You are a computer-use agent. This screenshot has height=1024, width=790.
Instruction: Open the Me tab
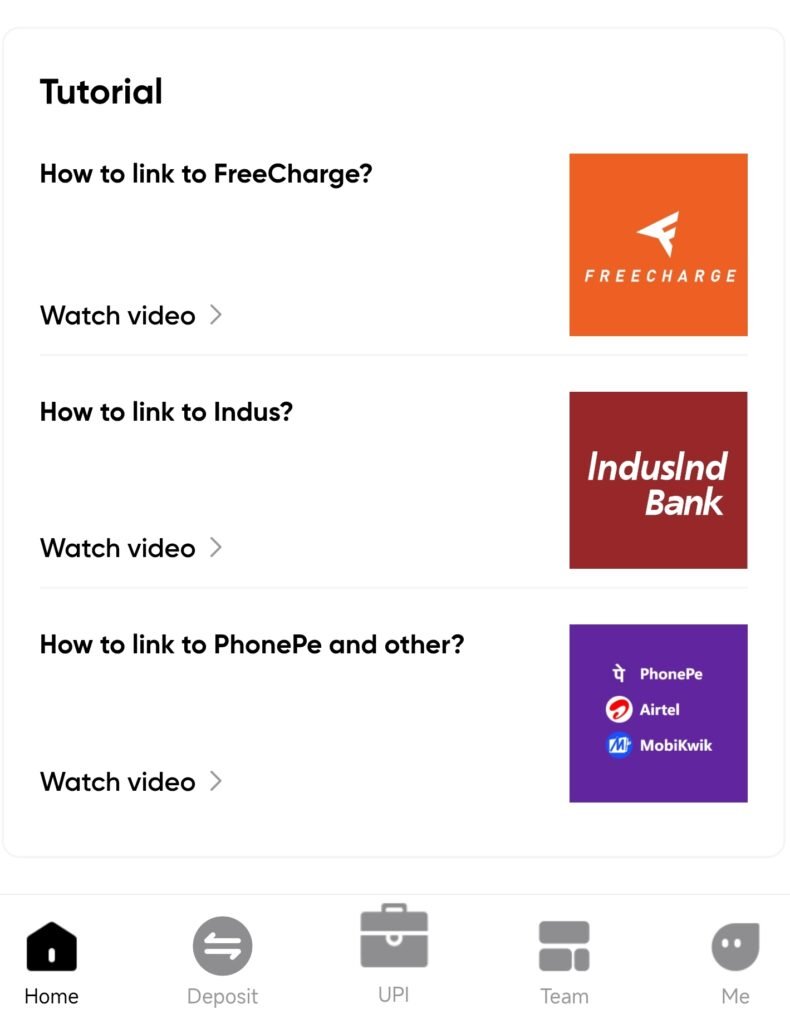(735, 961)
